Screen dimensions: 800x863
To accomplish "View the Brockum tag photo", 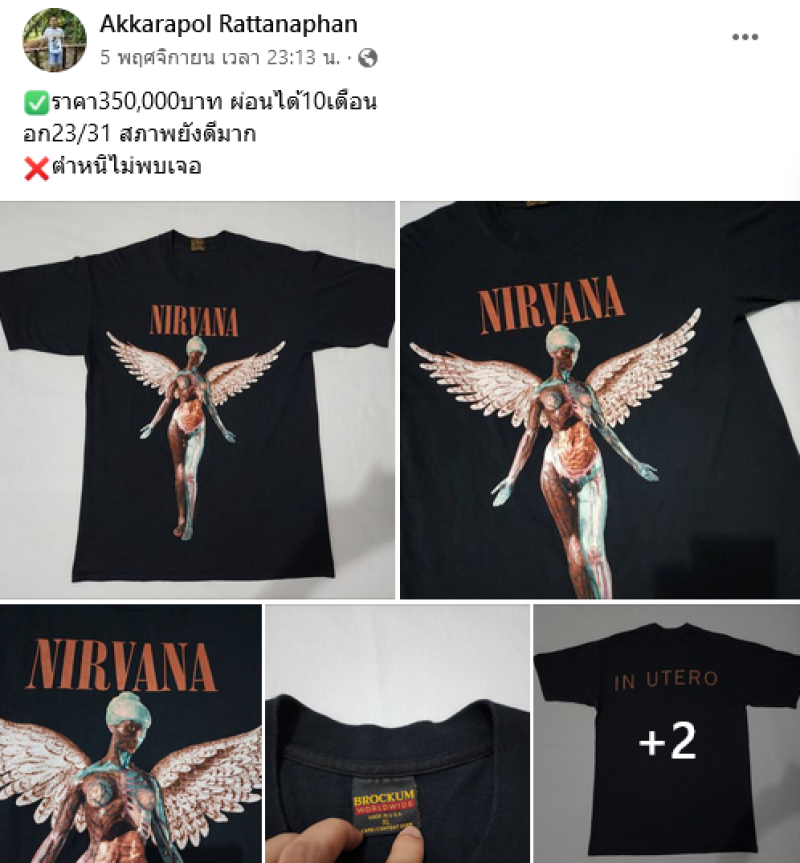I will [397, 734].
